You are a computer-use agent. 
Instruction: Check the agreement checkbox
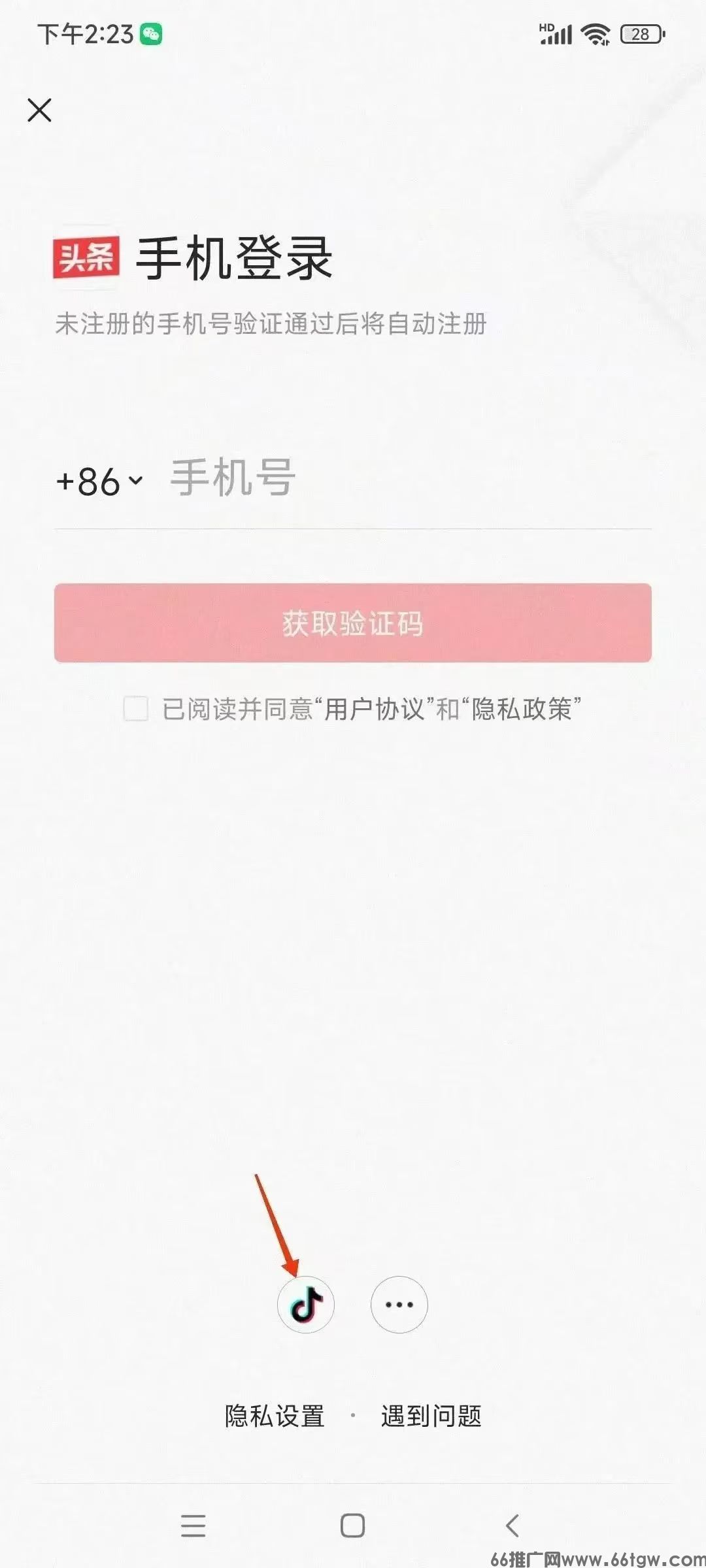click(136, 708)
